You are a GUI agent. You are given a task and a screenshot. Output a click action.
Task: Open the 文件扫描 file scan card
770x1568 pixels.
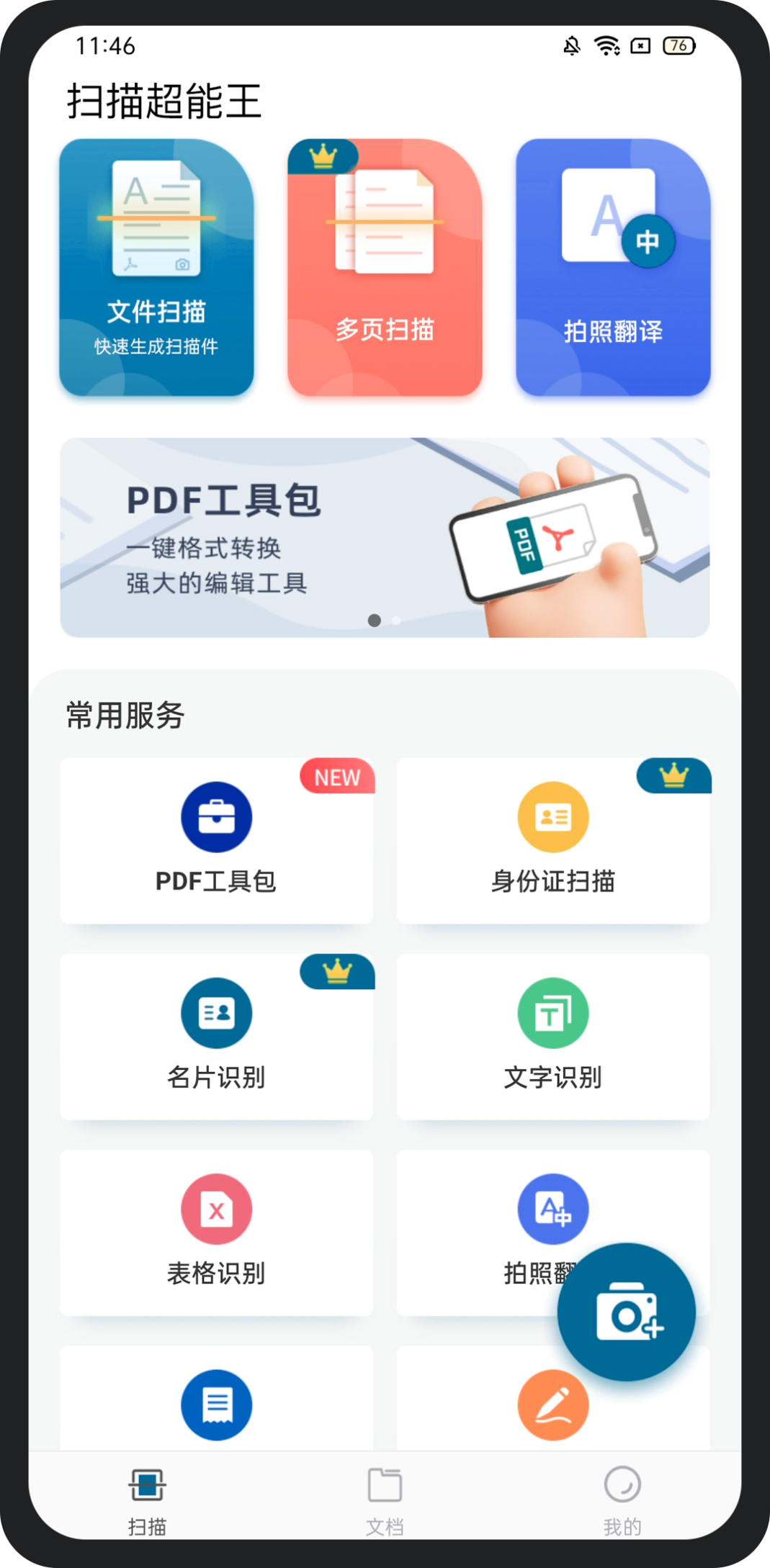click(156, 267)
